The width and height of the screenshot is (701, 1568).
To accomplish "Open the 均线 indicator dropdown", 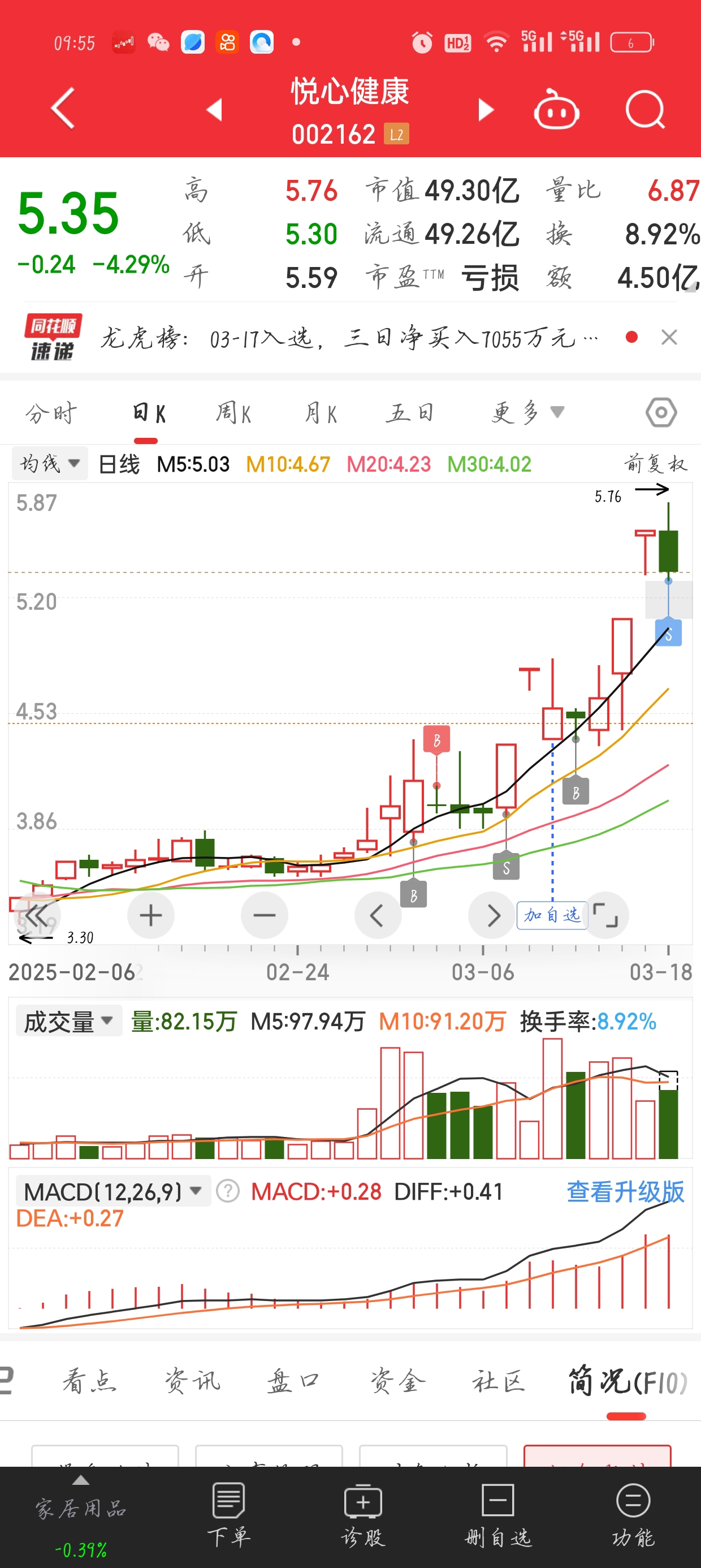I will (x=50, y=464).
